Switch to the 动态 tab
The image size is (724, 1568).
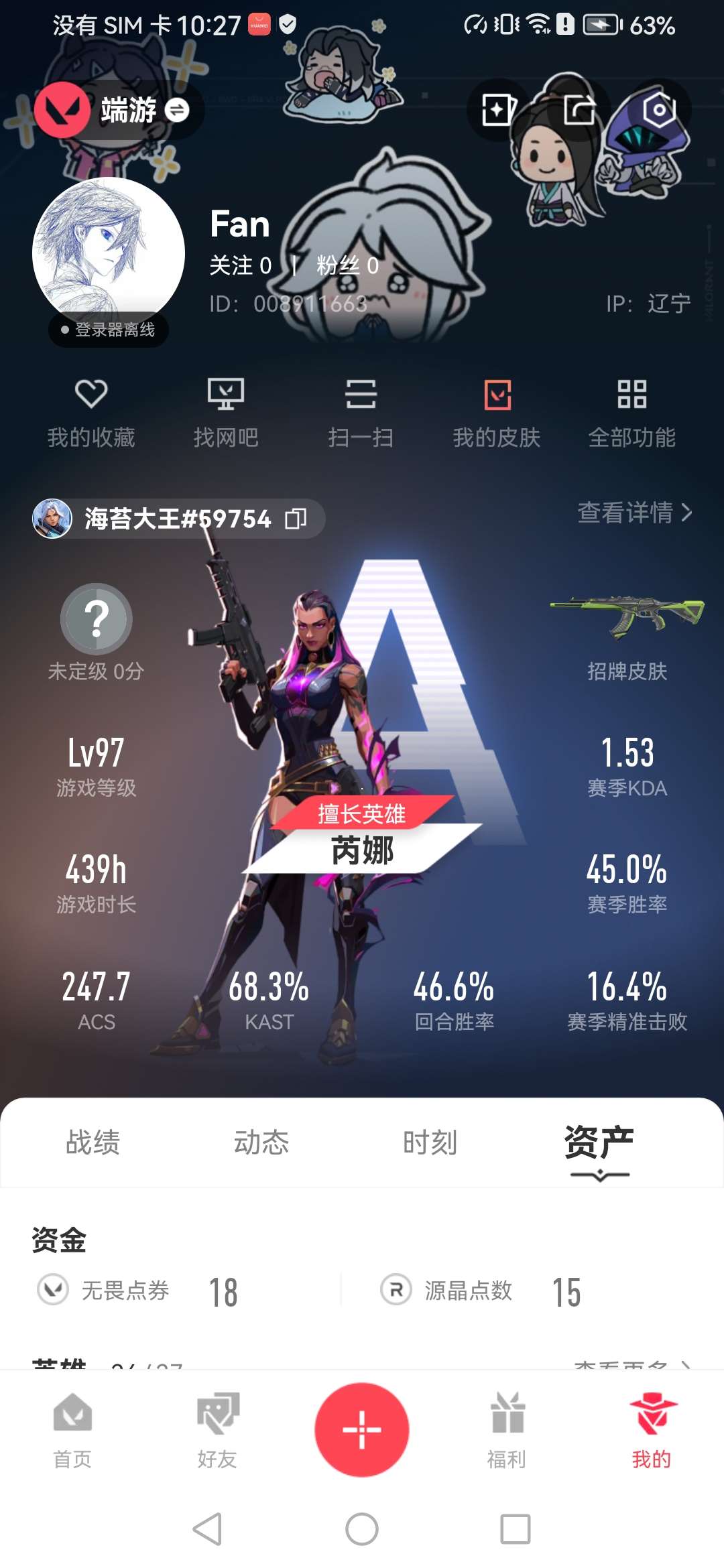point(261,1142)
